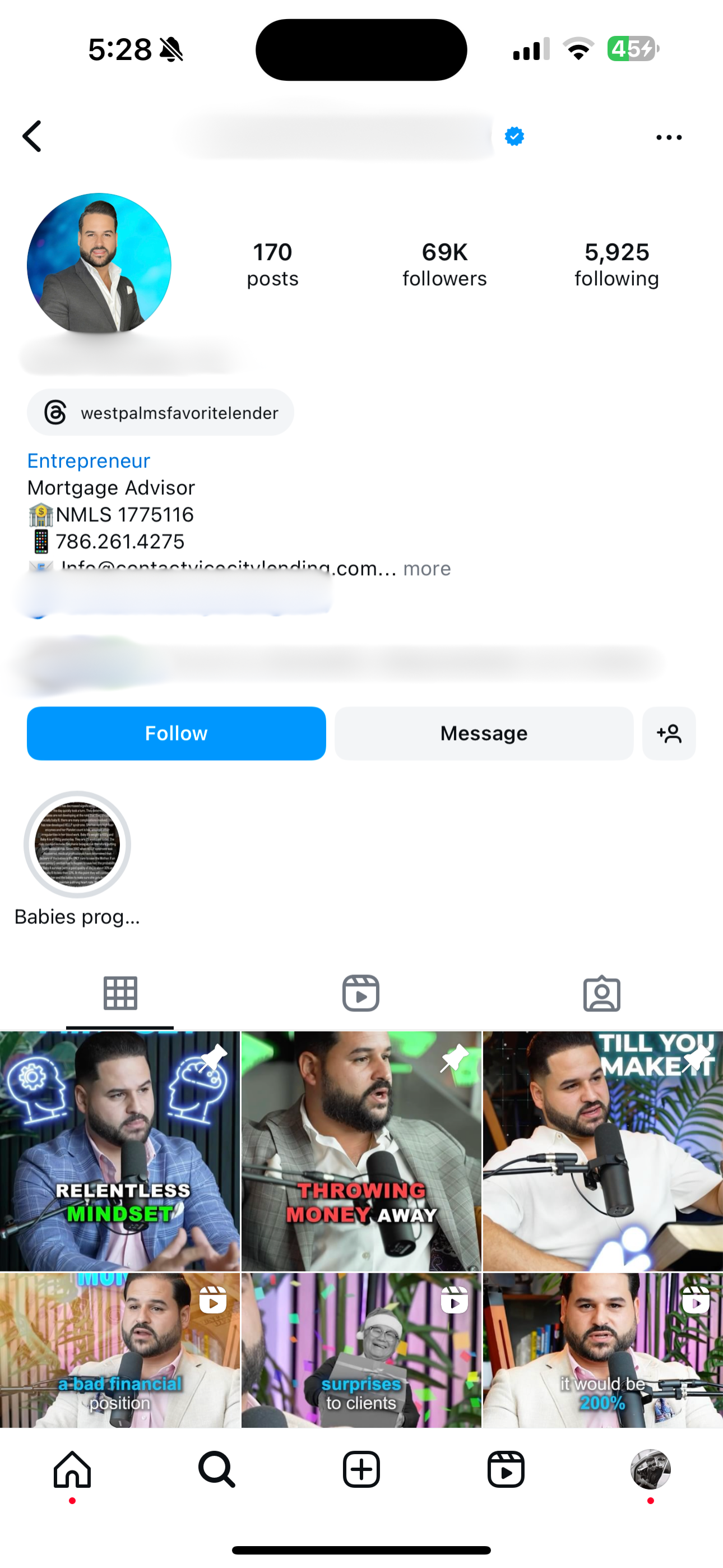This screenshot has height=1568, width=723.
Task: Open the 'Relentless Mindset' pinned post
Action: click(120, 1150)
